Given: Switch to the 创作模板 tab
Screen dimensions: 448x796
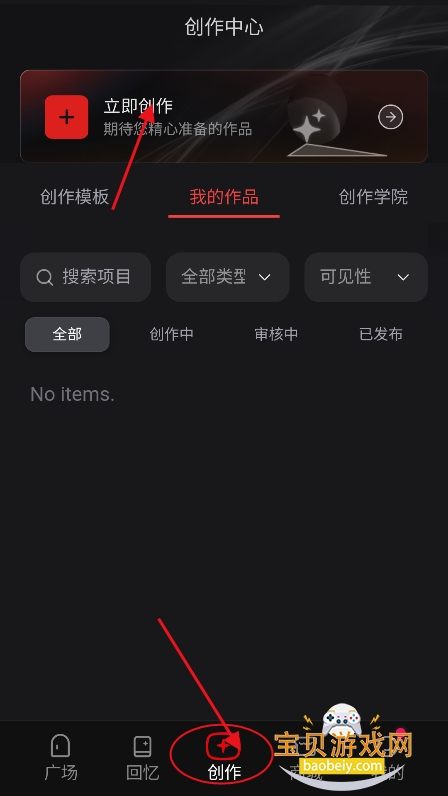Looking at the screenshot, I should [75, 197].
